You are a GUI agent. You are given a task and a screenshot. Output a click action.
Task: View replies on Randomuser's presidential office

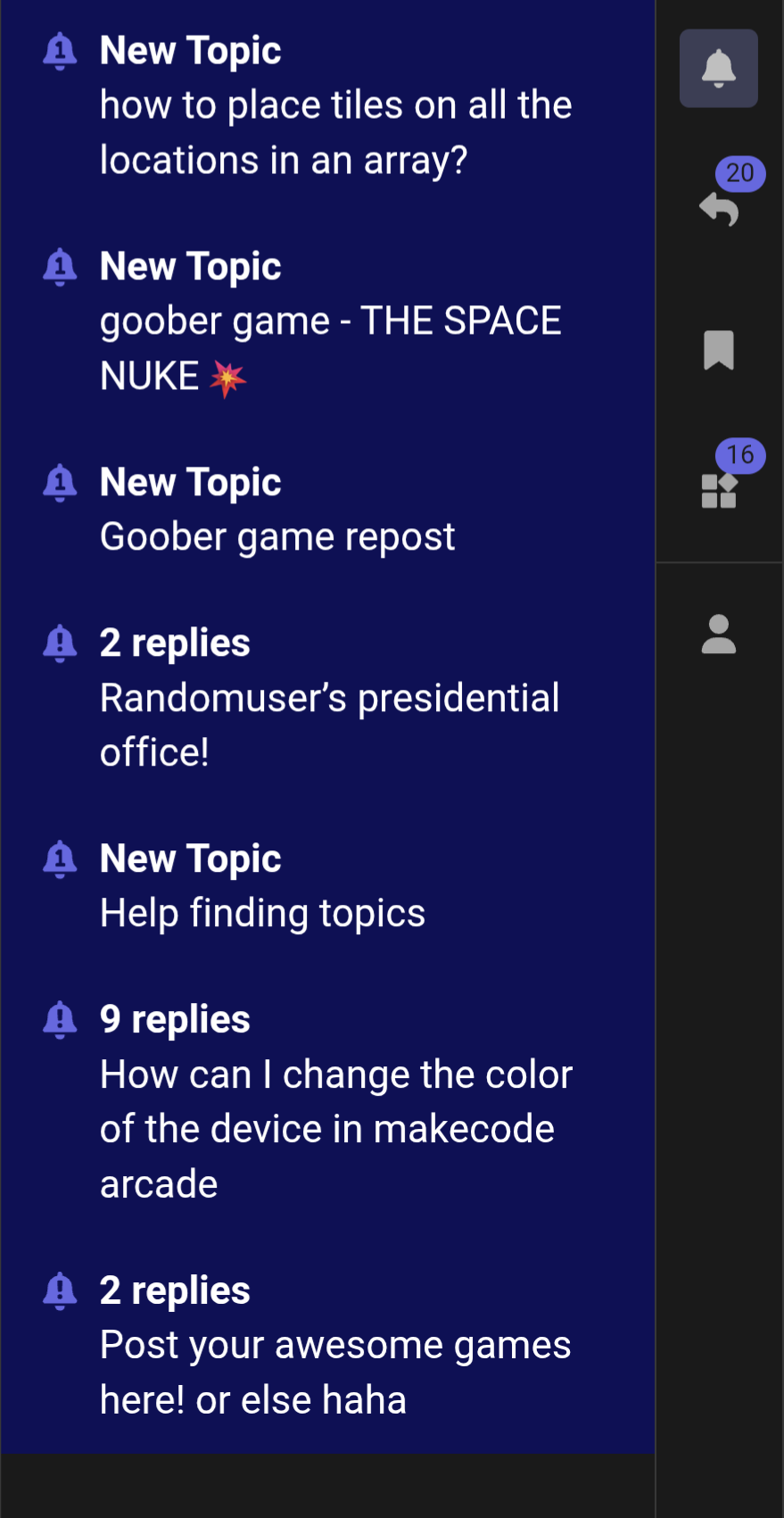coord(327,698)
